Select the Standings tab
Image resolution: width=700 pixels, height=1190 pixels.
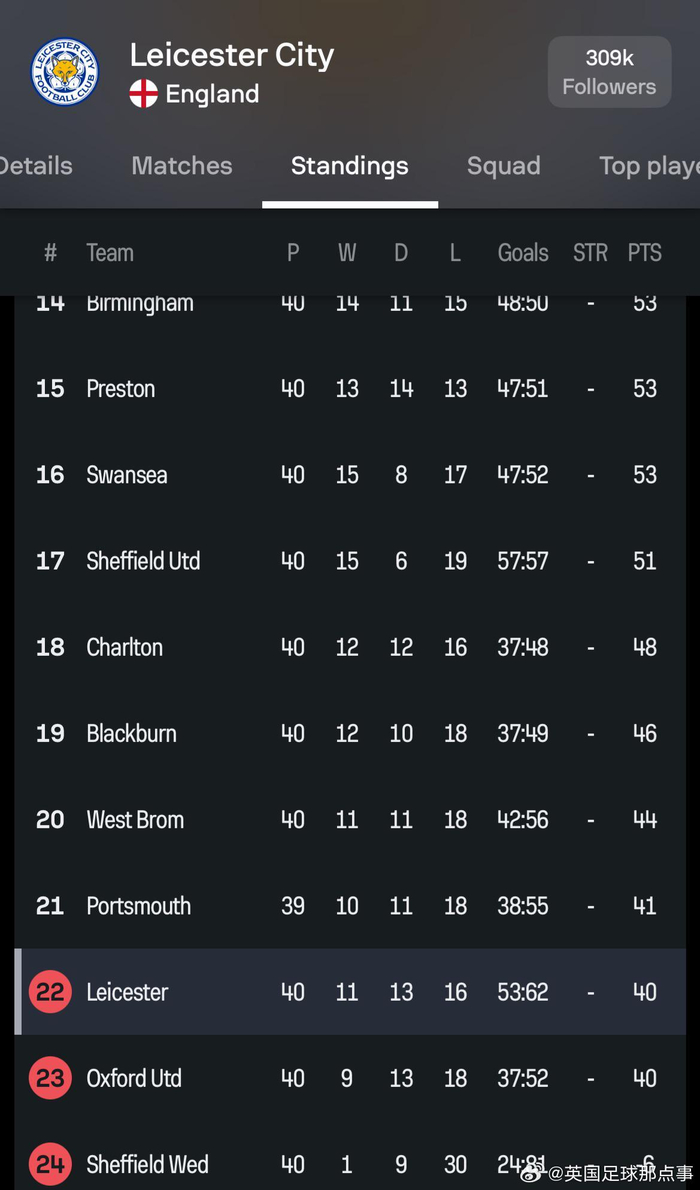coord(349,166)
